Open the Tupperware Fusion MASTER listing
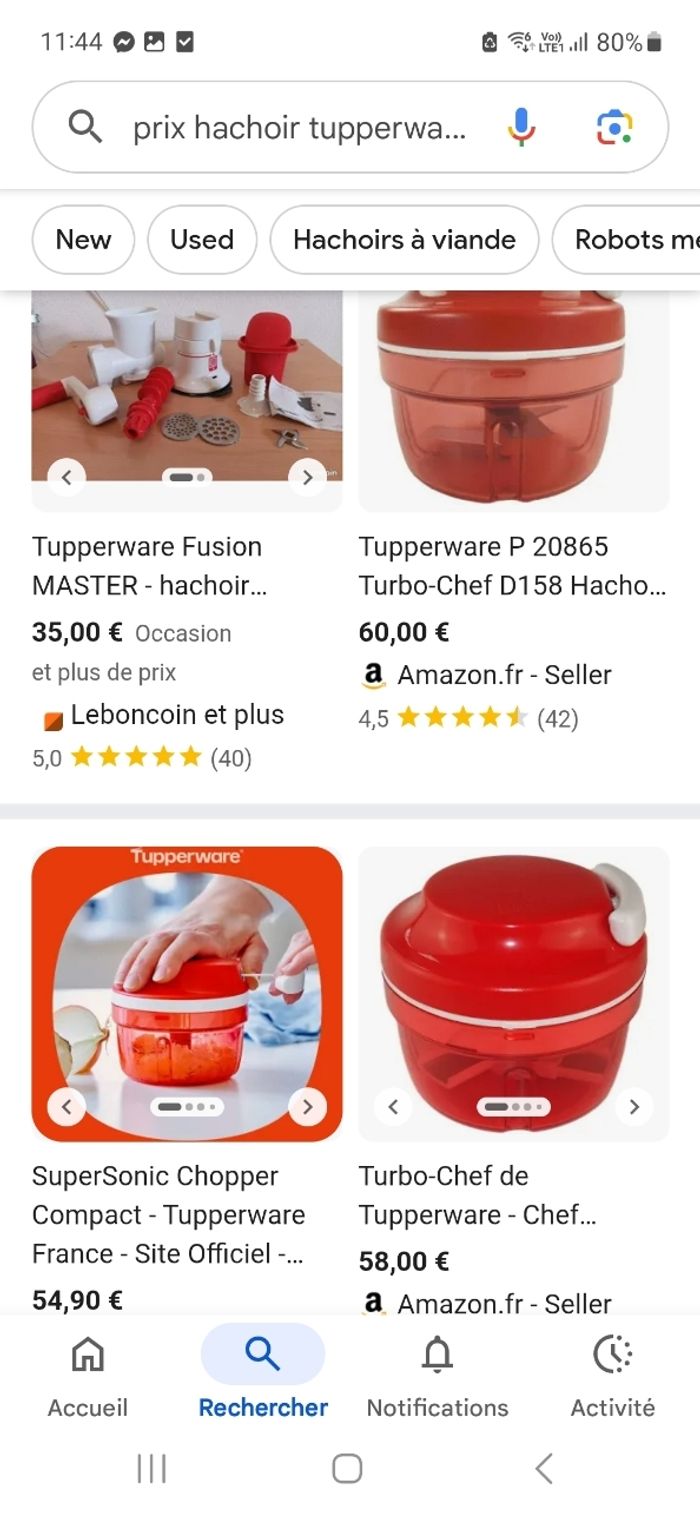This screenshot has width=700, height=1517. pyautogui.click(x=147, y=564)
